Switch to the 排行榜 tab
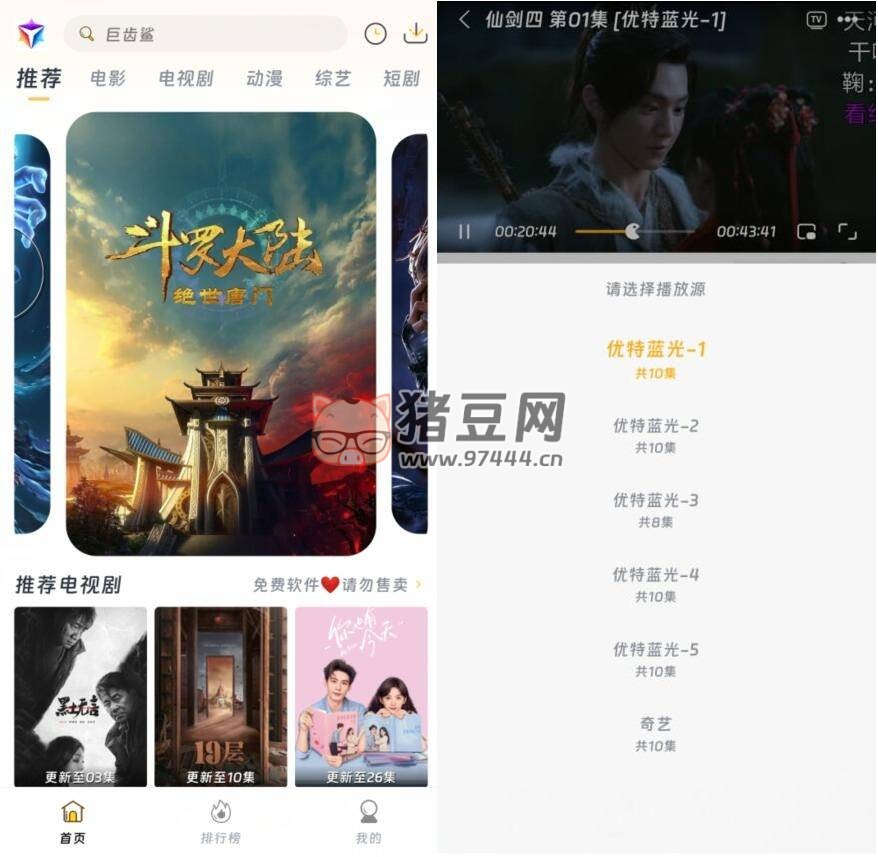 [220, 820]
